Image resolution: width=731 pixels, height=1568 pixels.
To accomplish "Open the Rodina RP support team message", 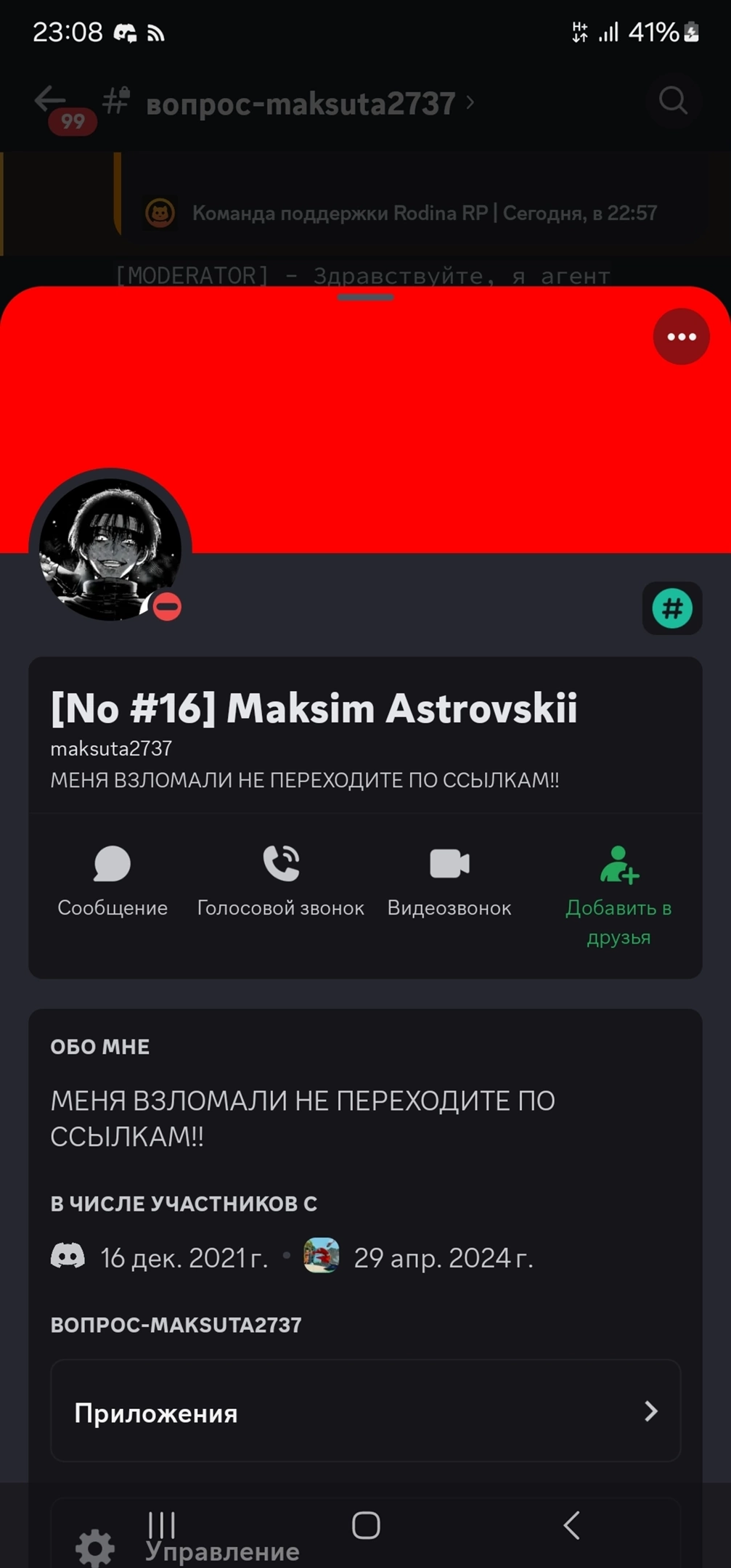I will click(424, 213).
